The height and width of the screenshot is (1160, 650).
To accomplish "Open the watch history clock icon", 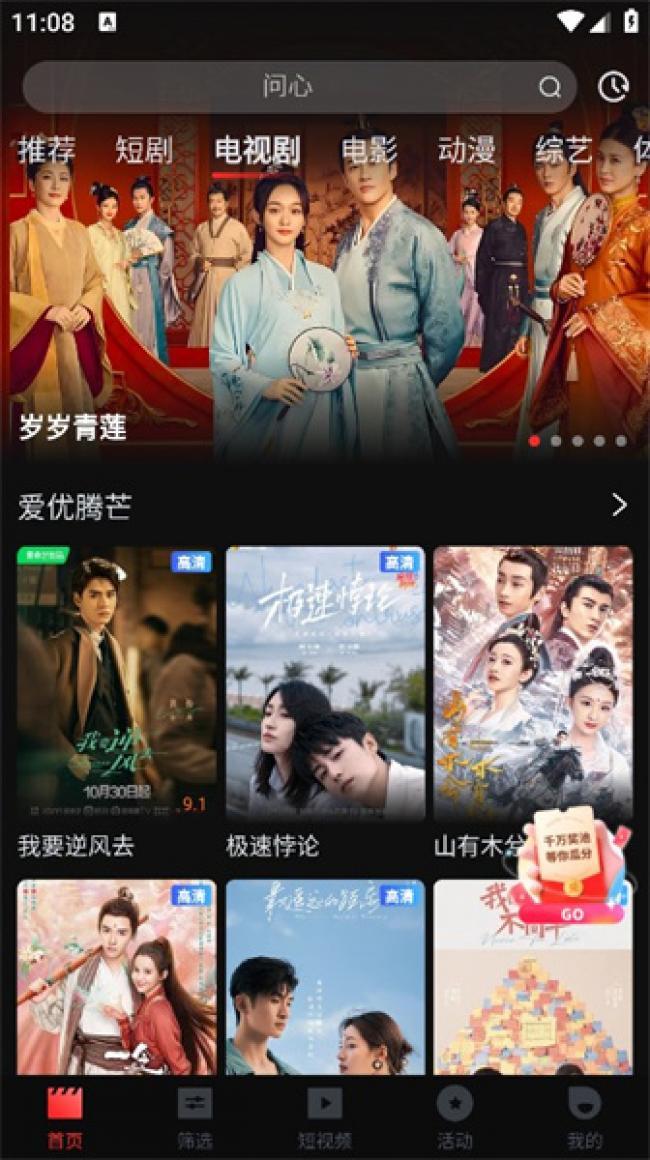I will point(613,87).
